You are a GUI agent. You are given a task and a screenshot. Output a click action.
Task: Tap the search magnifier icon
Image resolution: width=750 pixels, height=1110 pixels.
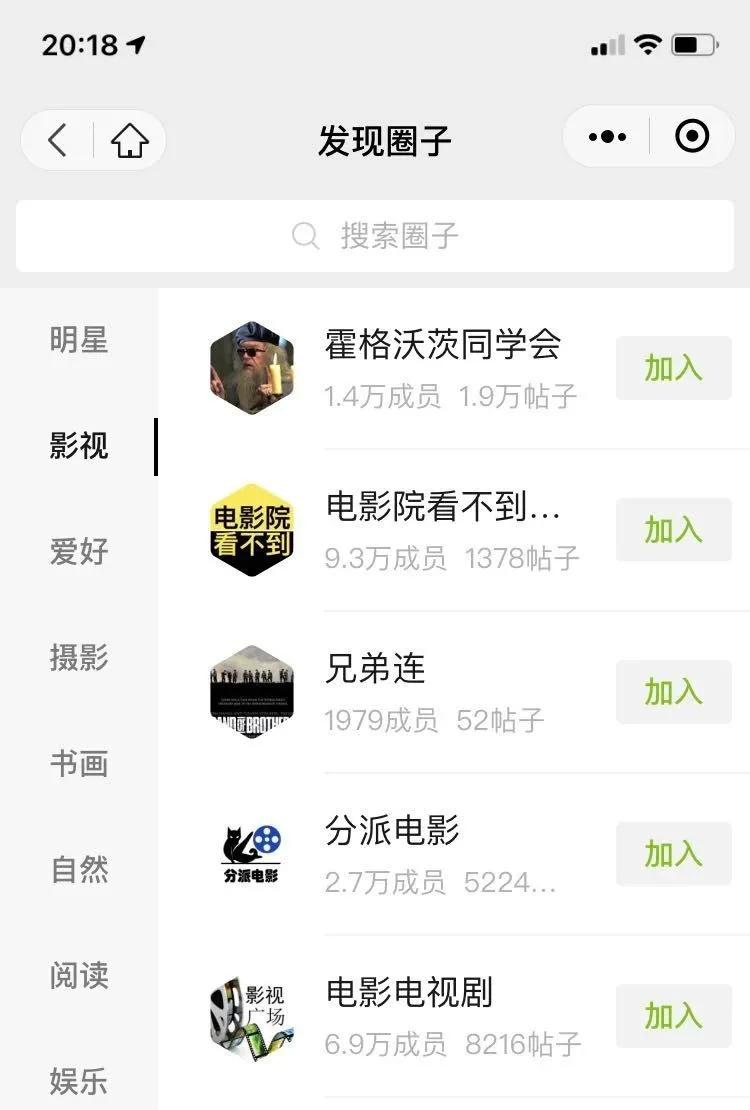point(303,236)
